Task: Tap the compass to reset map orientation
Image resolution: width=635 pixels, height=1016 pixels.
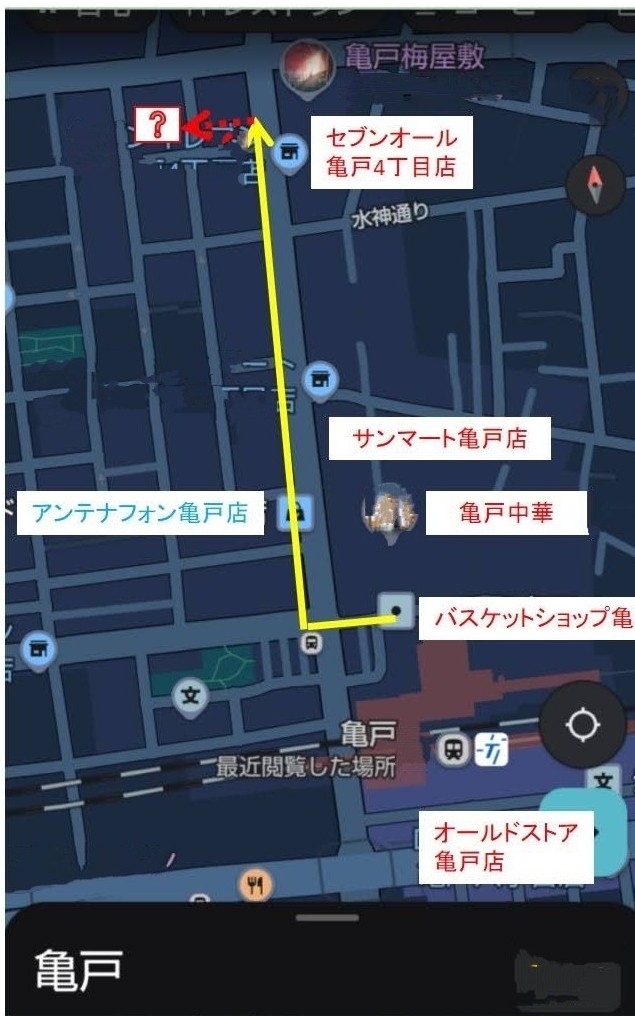Action: pyautogui.click(x=595, y=183)
